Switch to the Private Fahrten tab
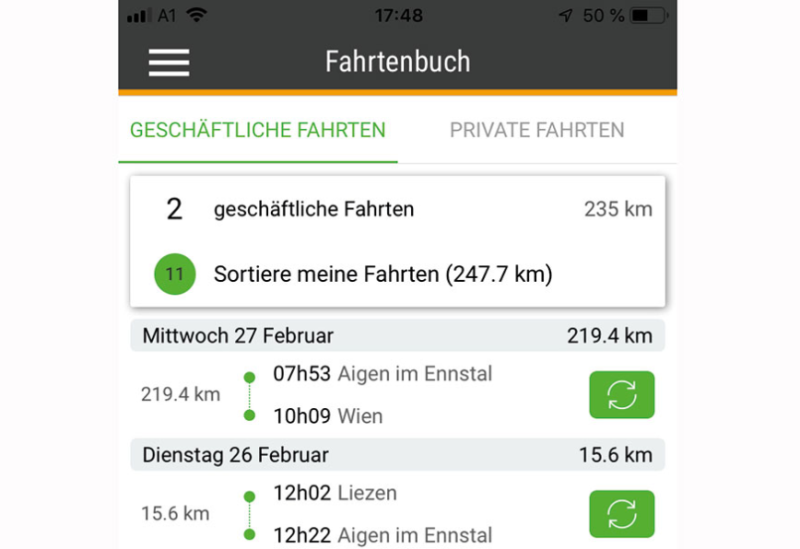The image size is (800, 549). pyautogui.click(x=537, y=130)
